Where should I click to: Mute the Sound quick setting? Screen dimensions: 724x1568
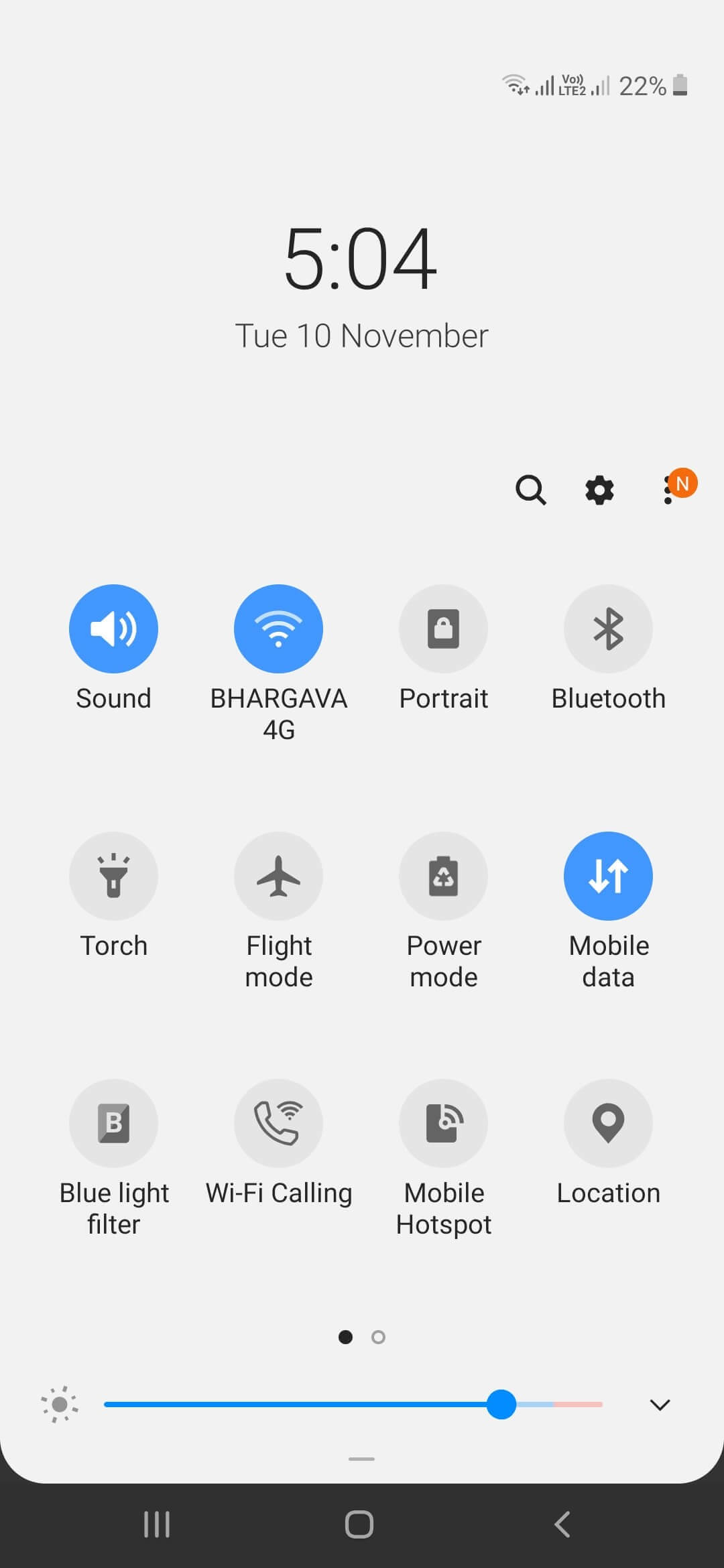click(x=113, y=628)
